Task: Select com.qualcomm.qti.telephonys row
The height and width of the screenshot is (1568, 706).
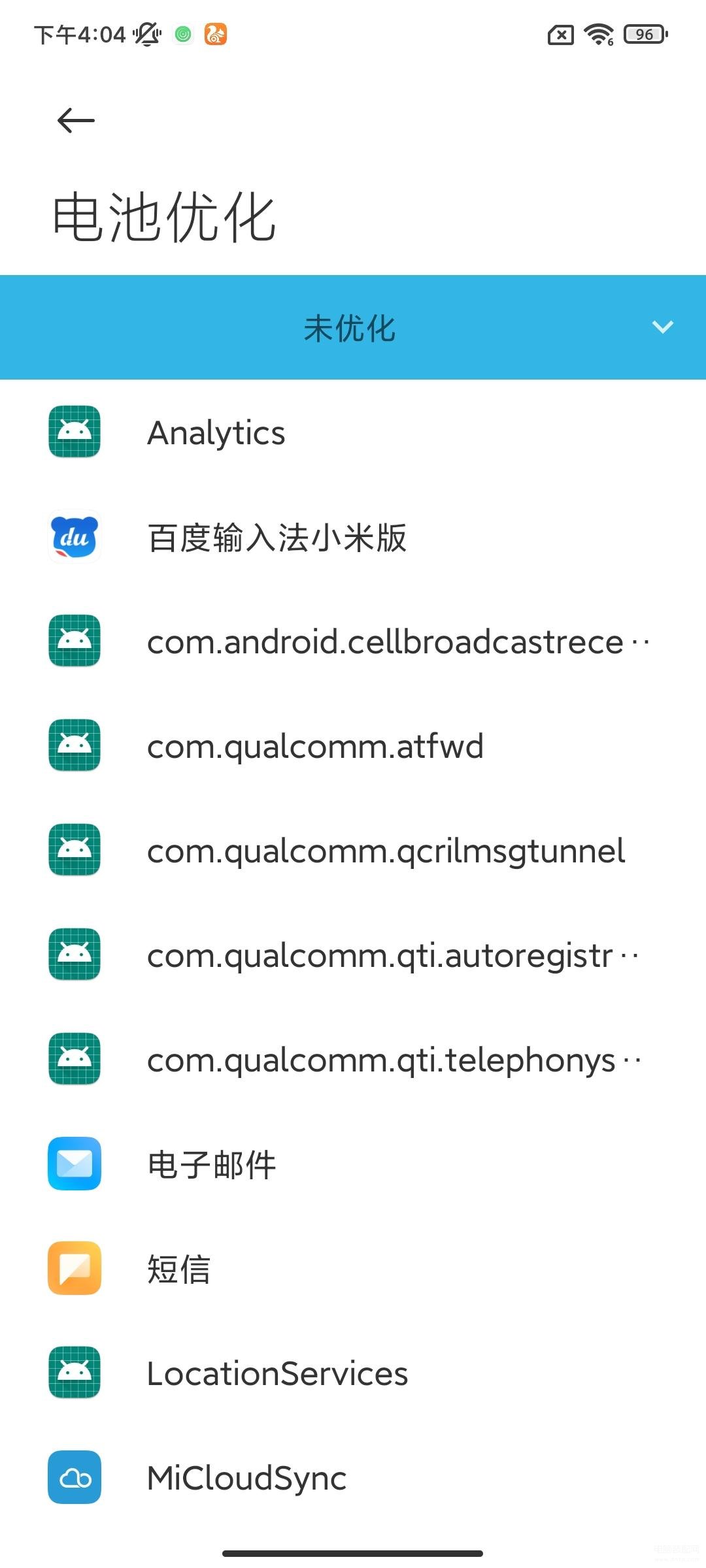Action: point(353,1059)
